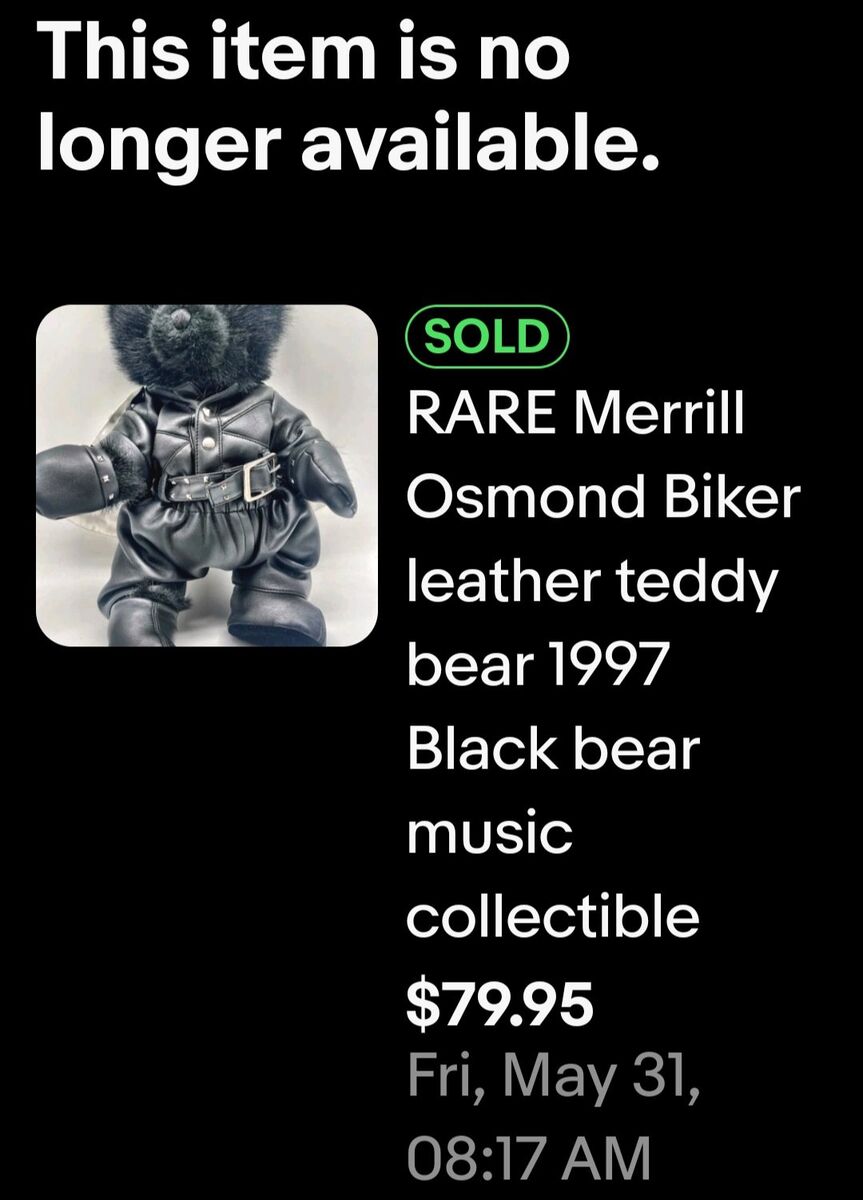Viewport: 863px width, 1200px height.
Task: Open the sold Merrill Osmond teddy bear listing
Action: coord(206,475)
